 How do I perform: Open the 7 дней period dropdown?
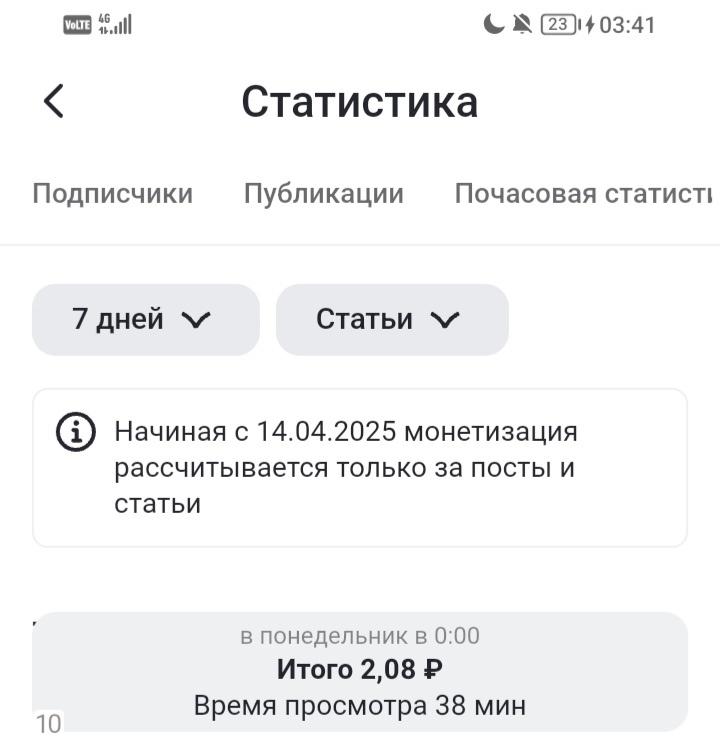coord(145,319)
